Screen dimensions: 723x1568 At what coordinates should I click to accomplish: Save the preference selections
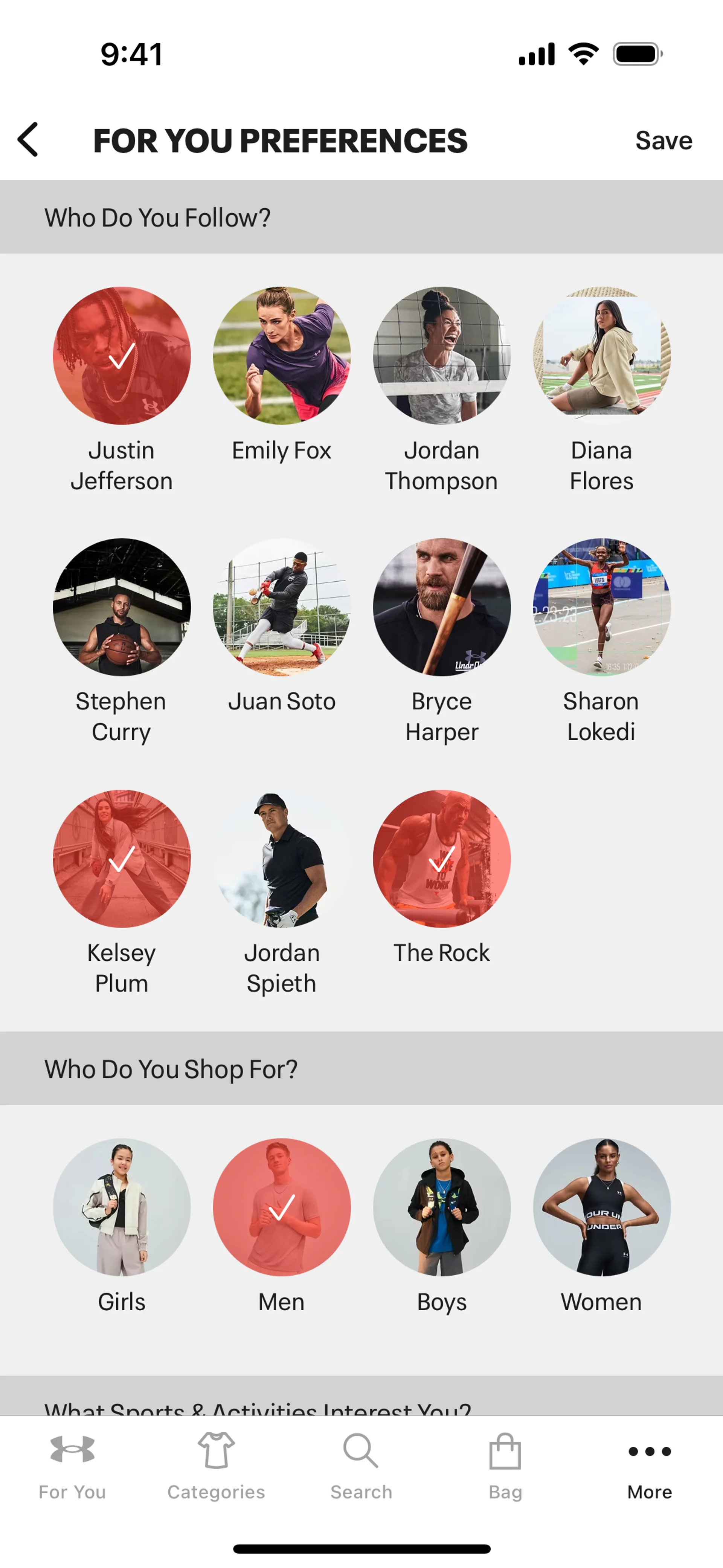tap(663, 141)
